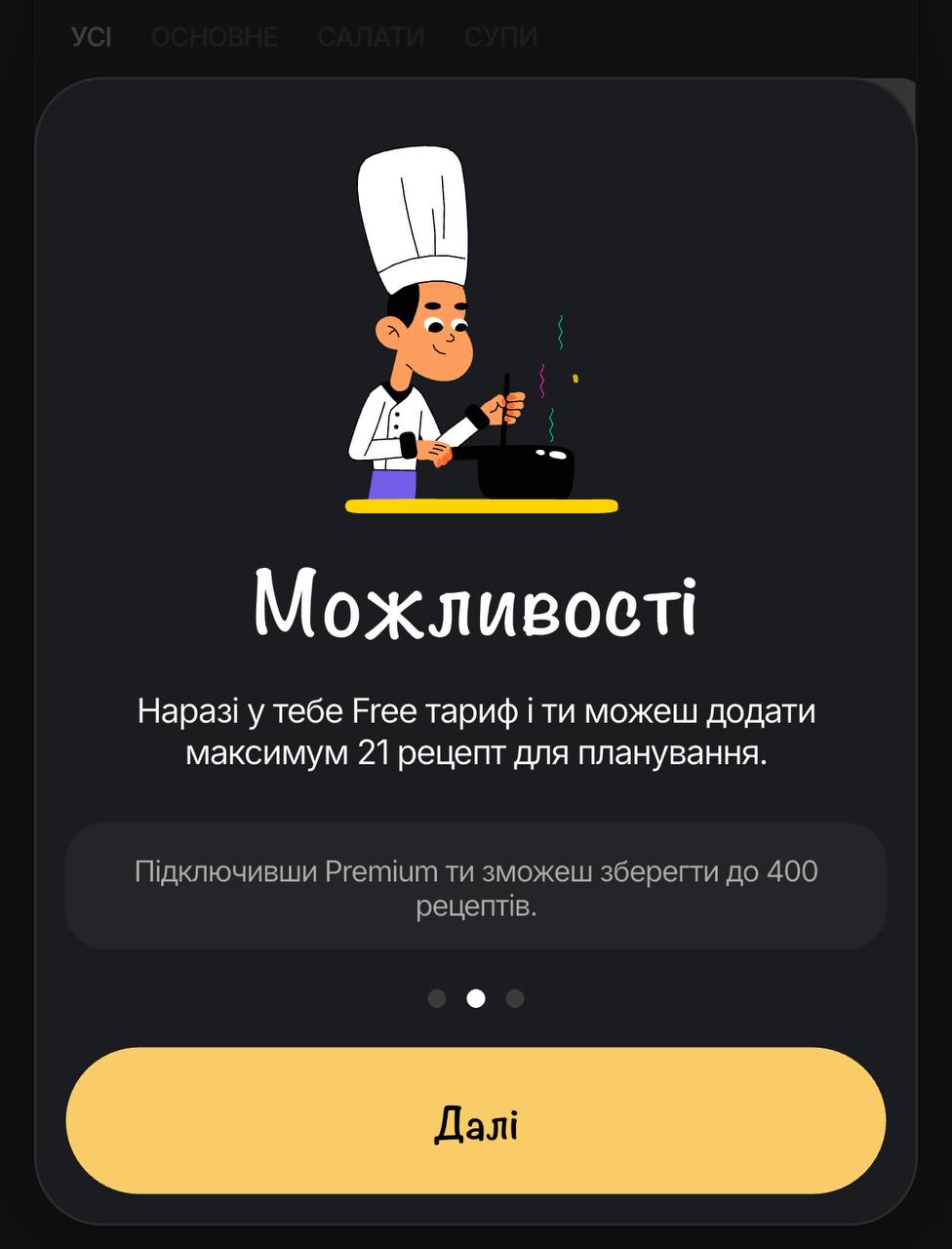Tap the Free тариф description text
This screenshot has width=952, height=1249.
475,730
